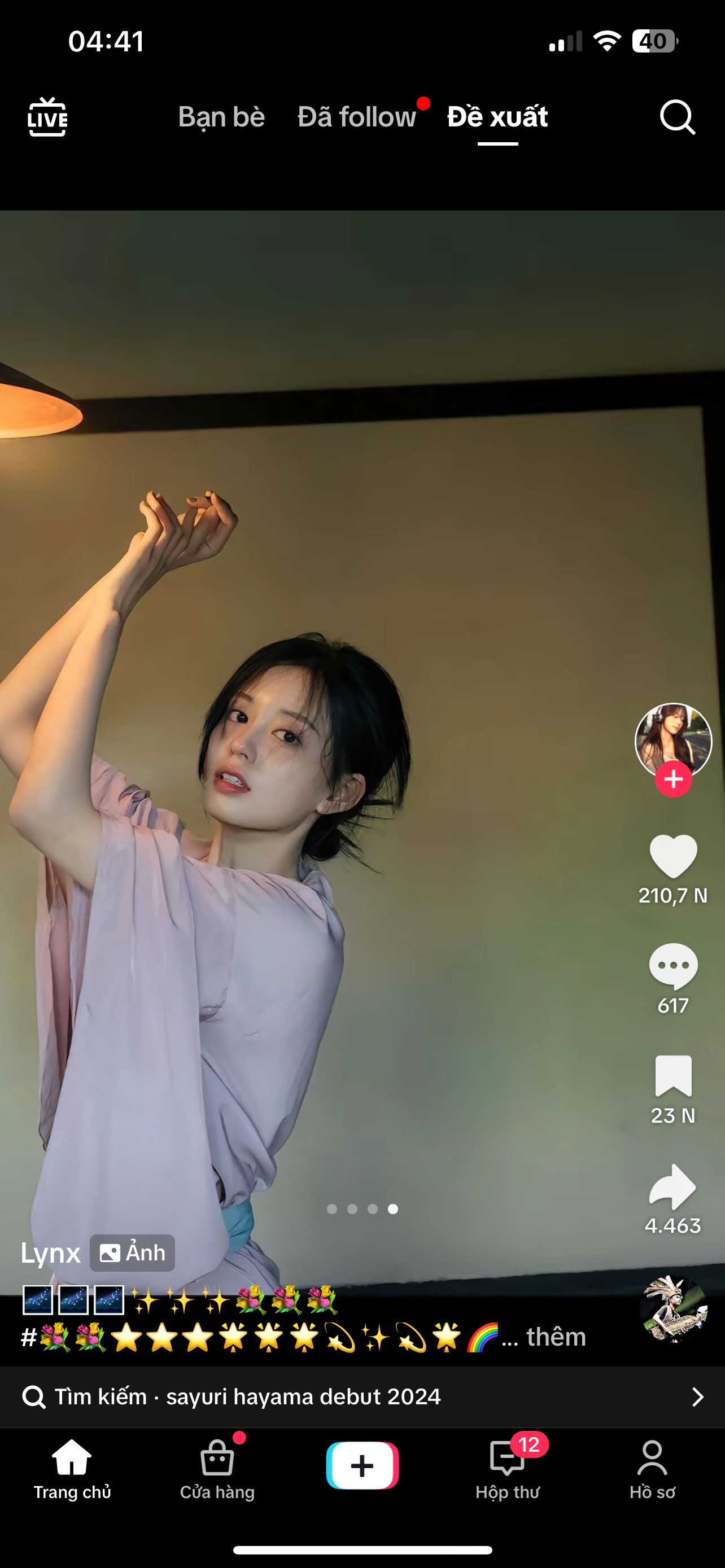The height and width of the screenshot is (1568, 725).
Task: Open the LIVE icon
Action: coord(47,117)
